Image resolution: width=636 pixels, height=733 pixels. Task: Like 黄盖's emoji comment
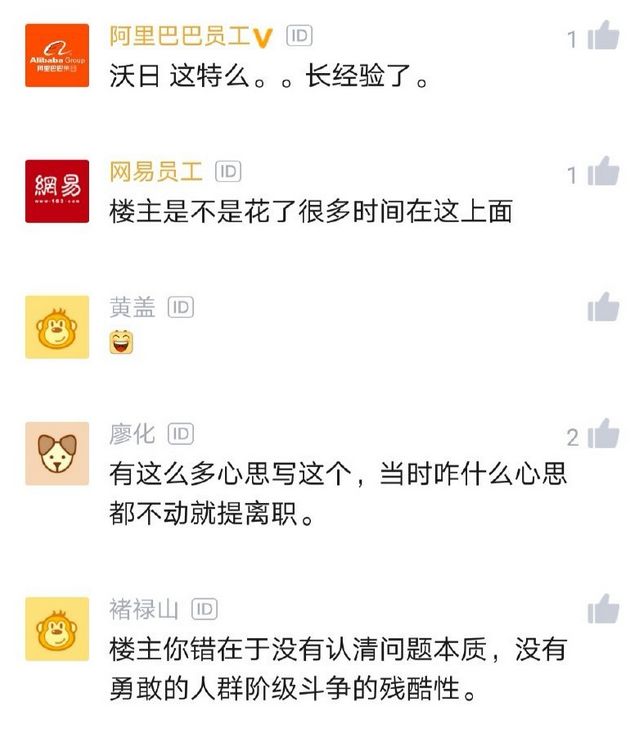coord(603,306)
